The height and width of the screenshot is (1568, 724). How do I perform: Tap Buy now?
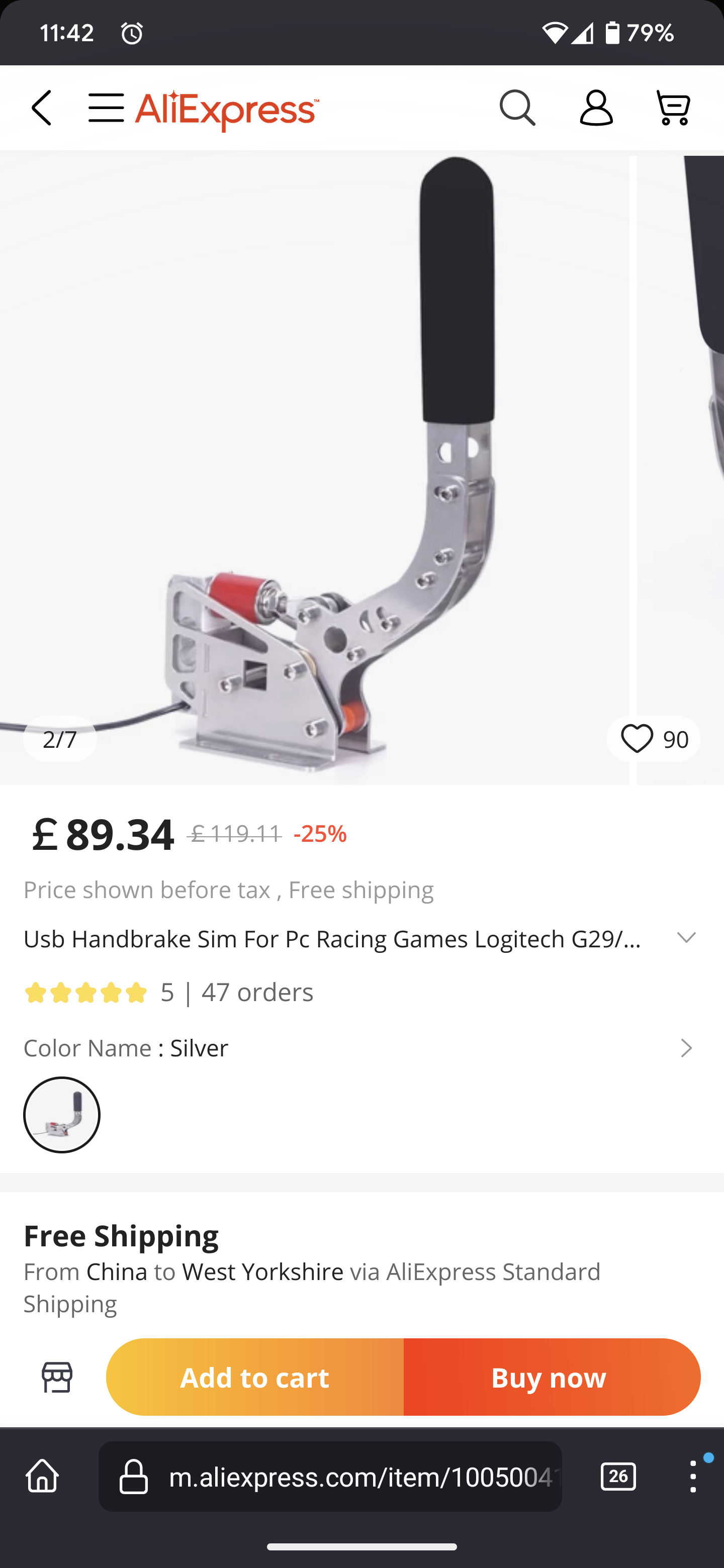coord(552,1377)
